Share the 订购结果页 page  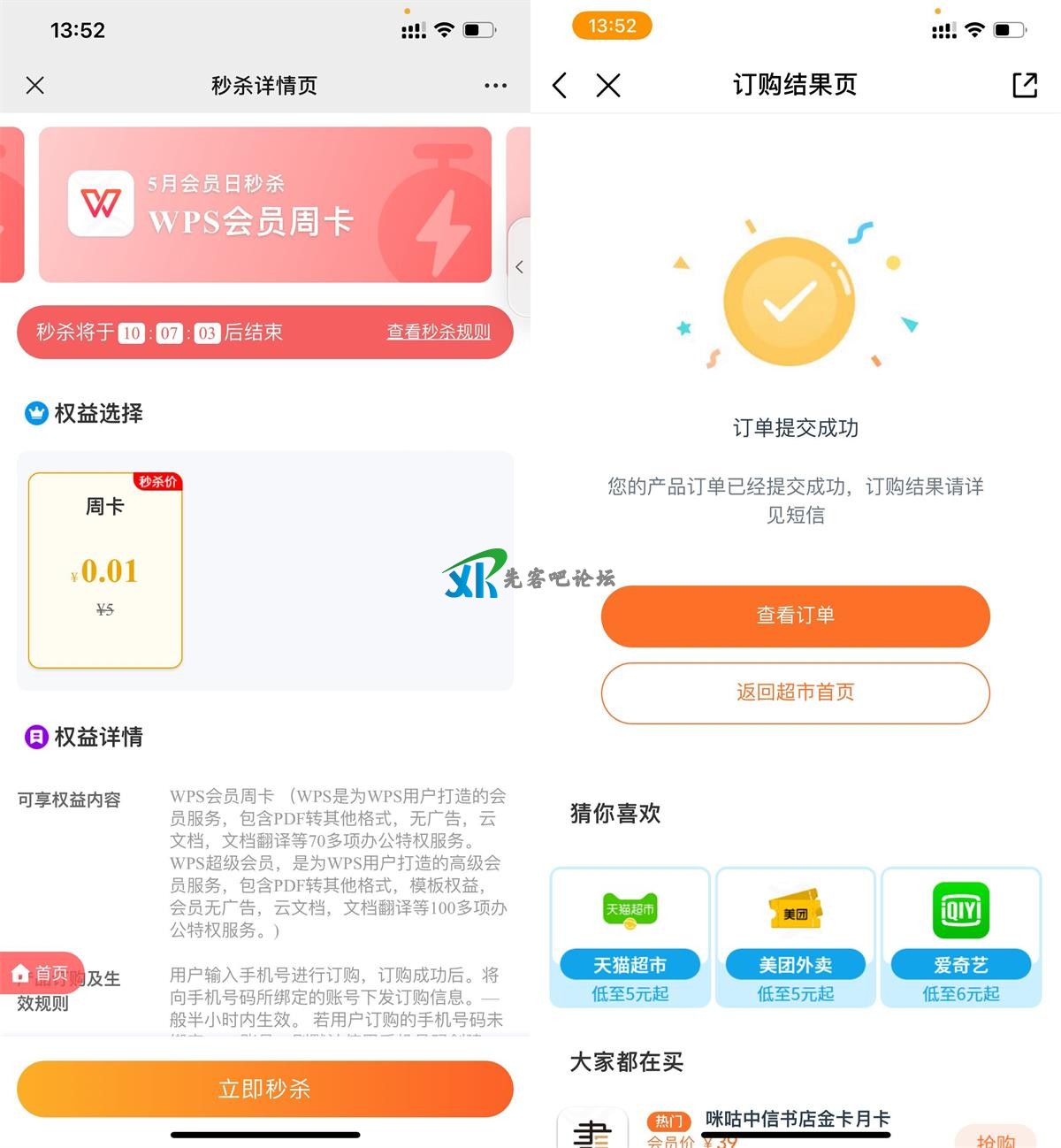(x=1024, y=85)
